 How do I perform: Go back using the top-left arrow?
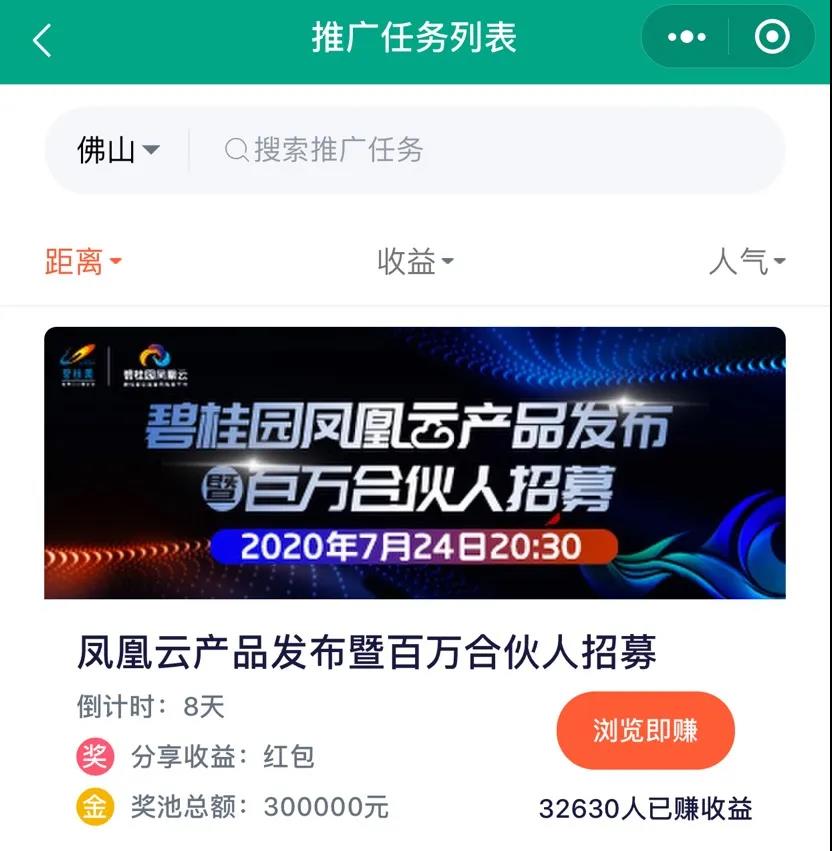pyautogui.click(x=42, y=40)
